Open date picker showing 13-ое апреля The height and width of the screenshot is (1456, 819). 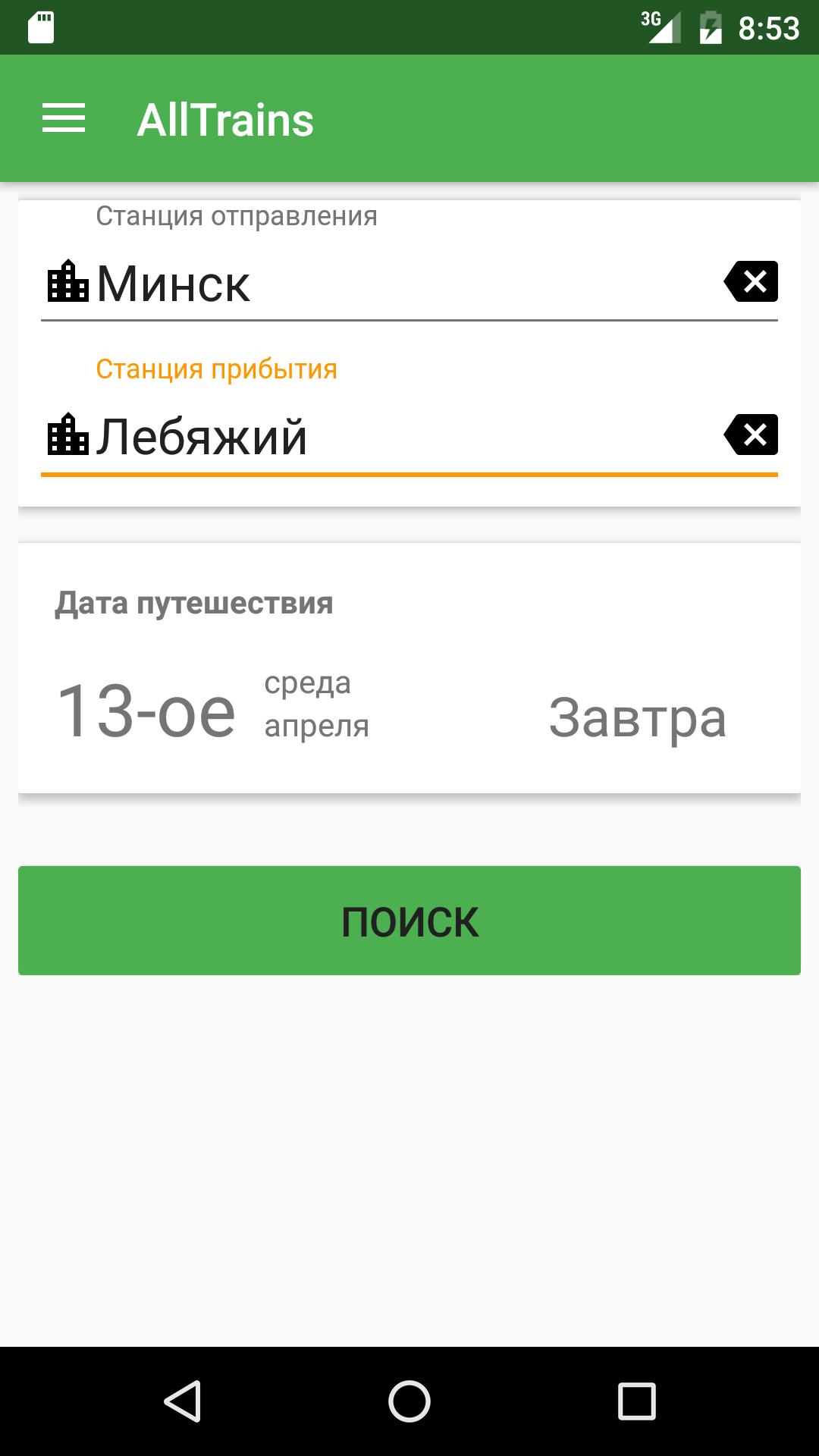(212, 709)
